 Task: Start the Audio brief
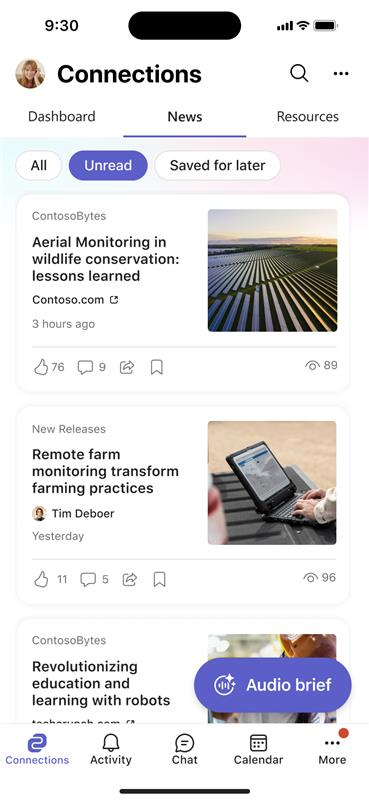[x=273, y=685]
